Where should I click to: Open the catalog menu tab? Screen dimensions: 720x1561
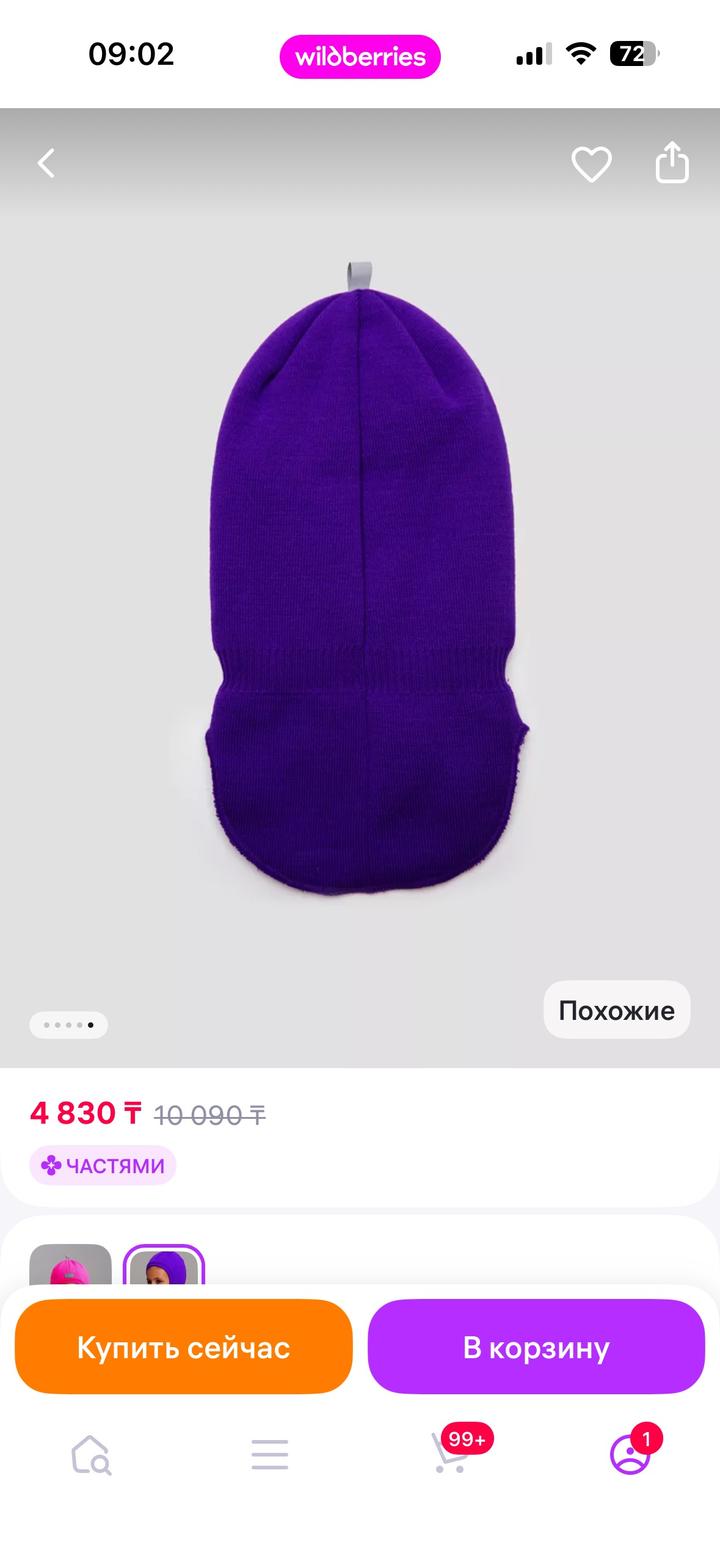point(270,1455)
